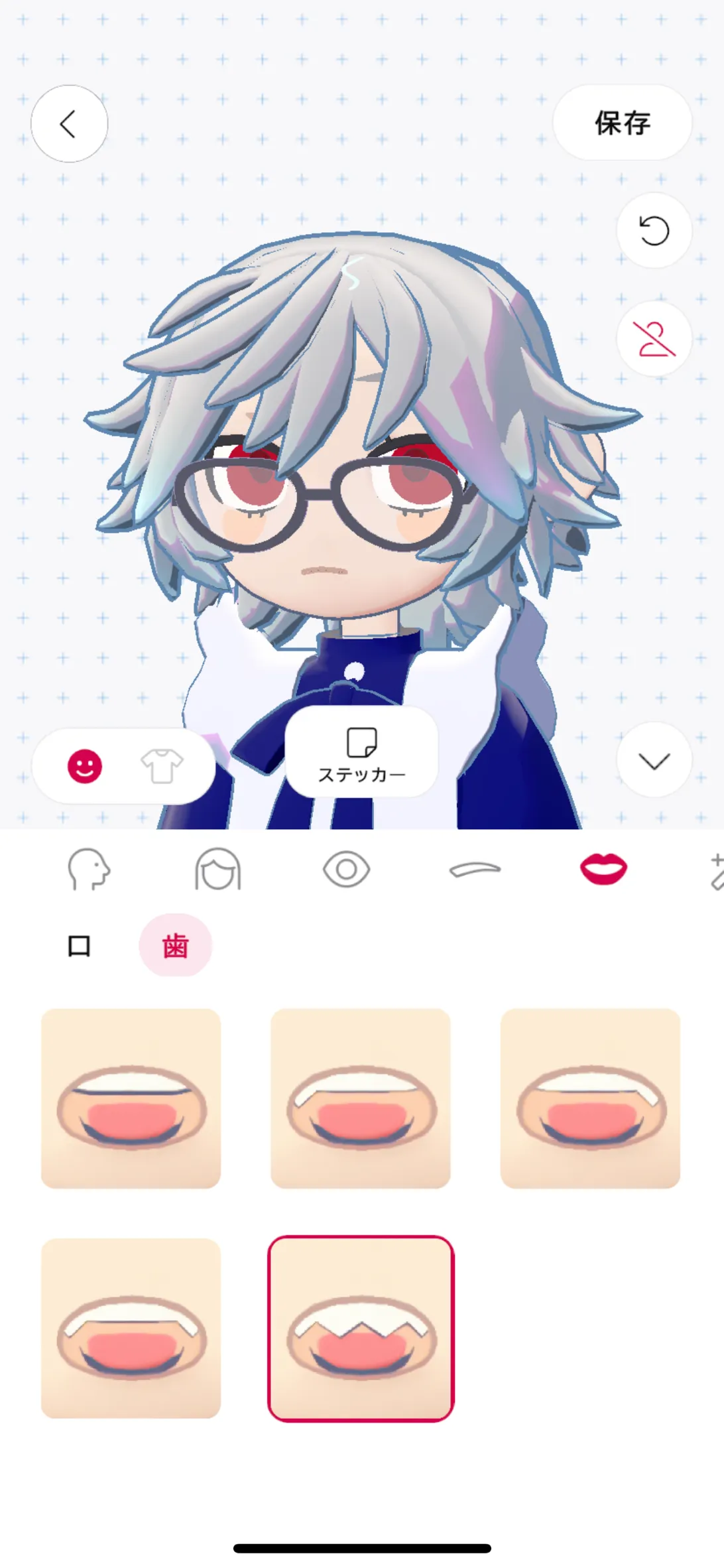Go back using the top arrow
The width and height of the screenshot is (724, 1568).
click(x=69, y=123)
